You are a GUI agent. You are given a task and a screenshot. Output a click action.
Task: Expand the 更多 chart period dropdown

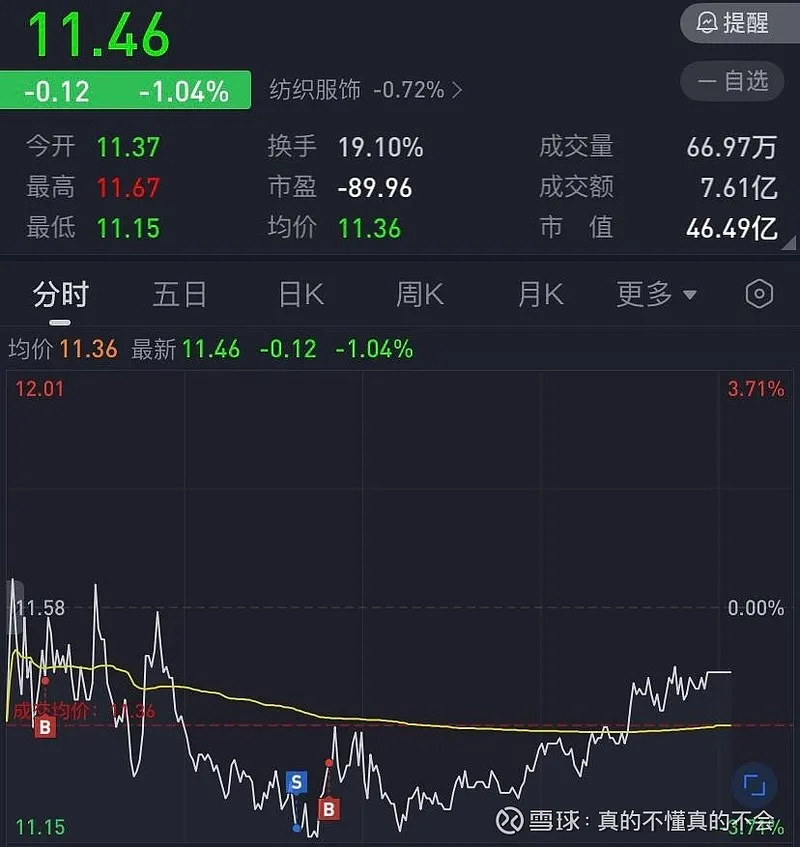click(x=656, y=294)
